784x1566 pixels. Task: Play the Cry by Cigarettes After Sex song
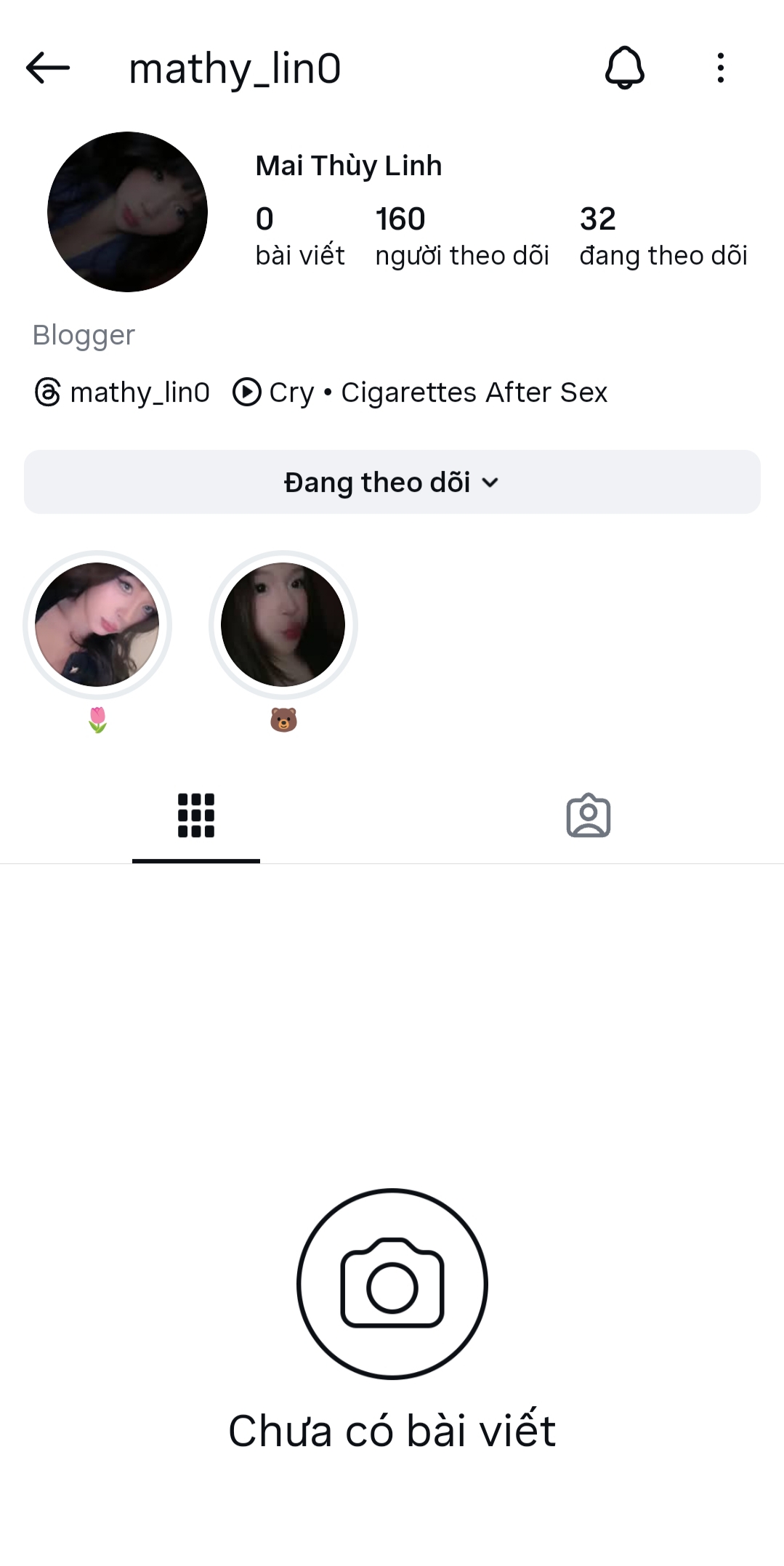420,392
